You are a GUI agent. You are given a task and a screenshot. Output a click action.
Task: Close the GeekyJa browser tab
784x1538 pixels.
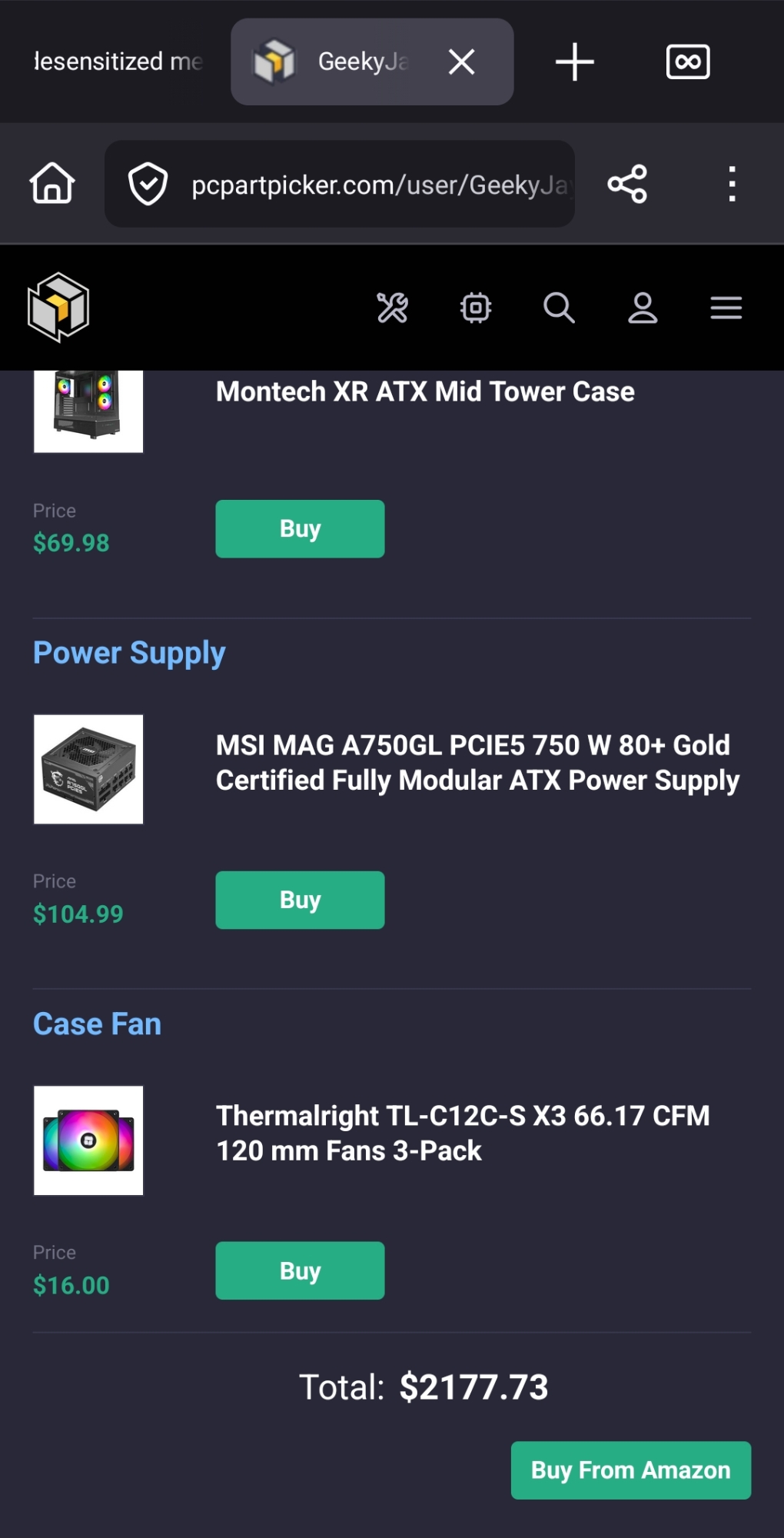pyautogui.click(x=461, y=62)
